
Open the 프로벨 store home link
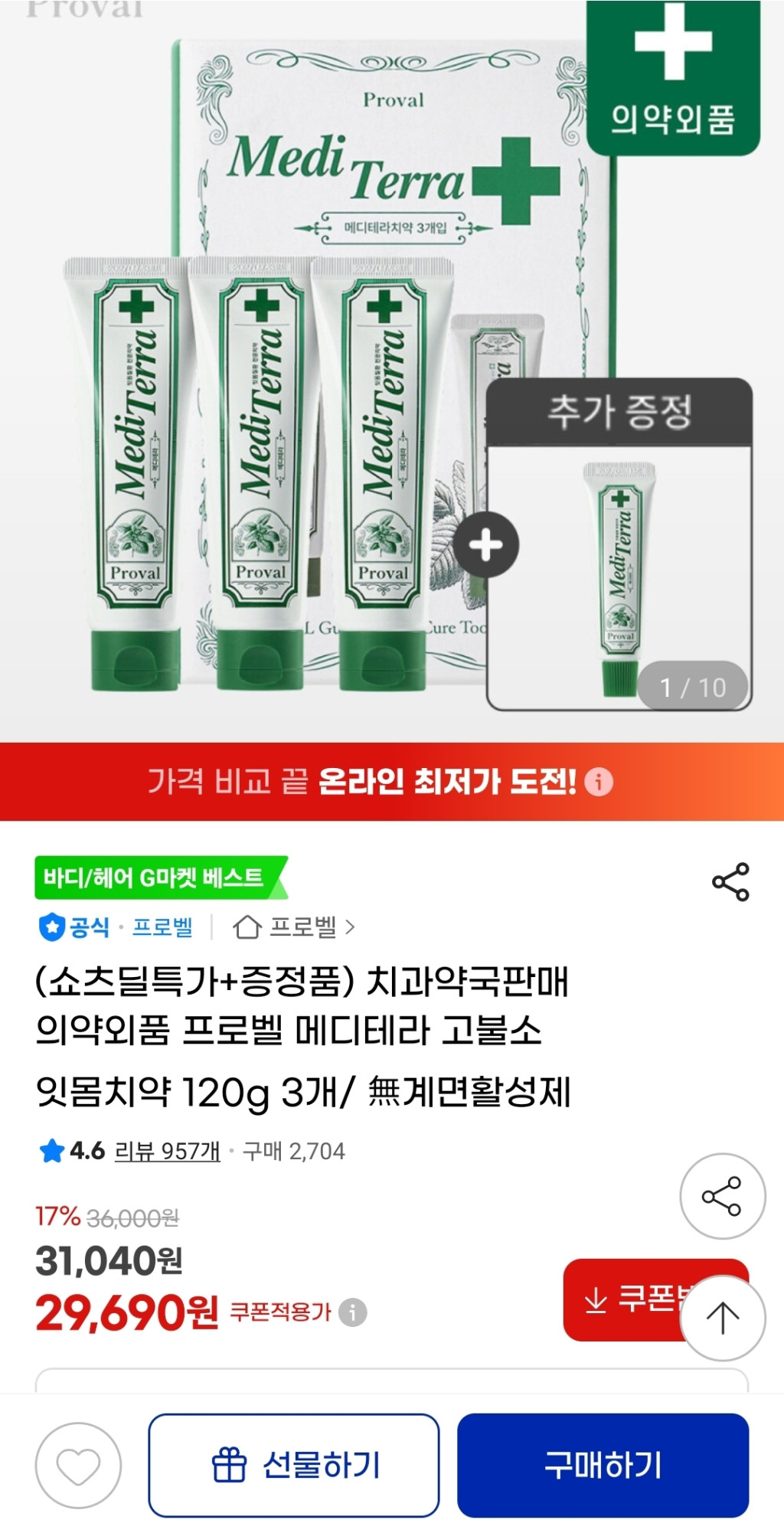point(294,927)
